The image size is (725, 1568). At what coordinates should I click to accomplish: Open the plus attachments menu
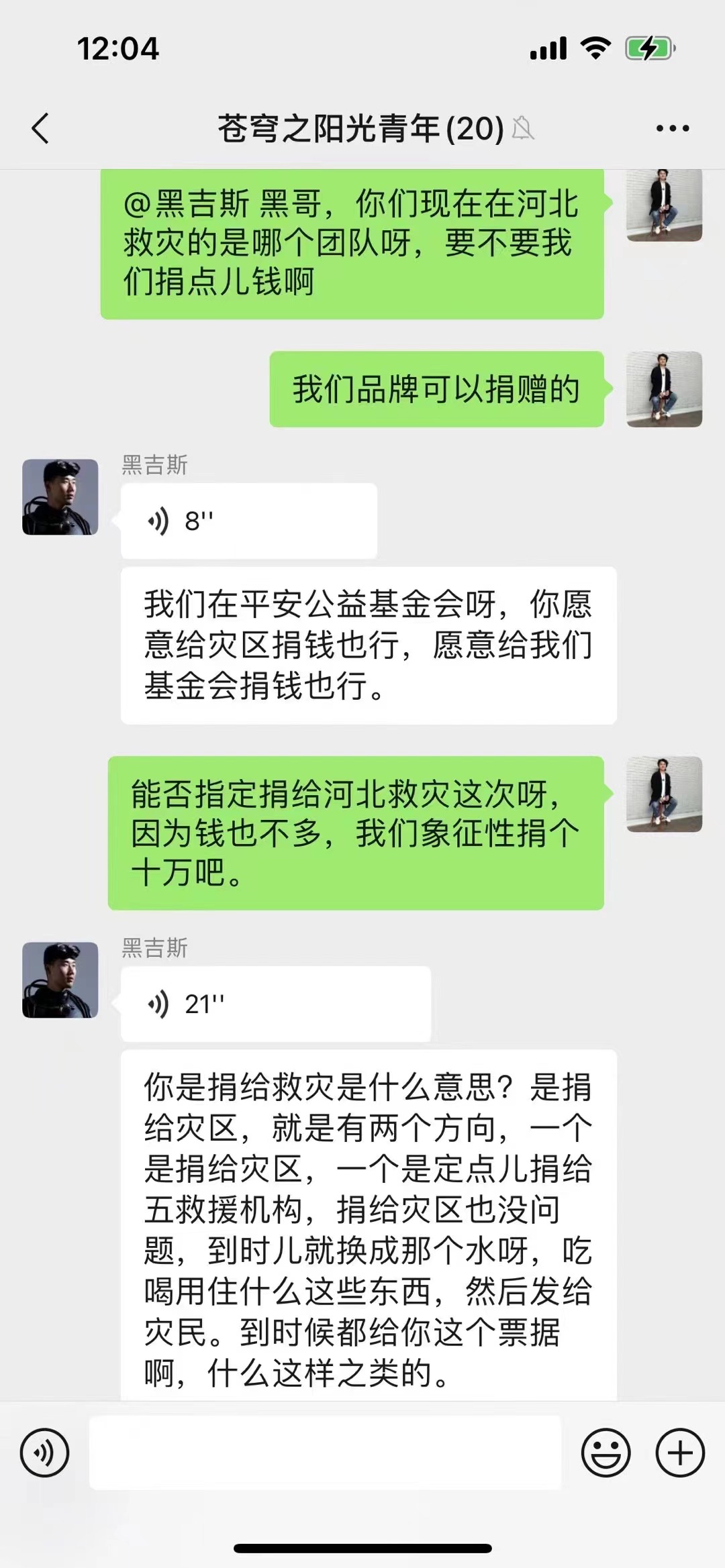click(x=680, y=1453)
